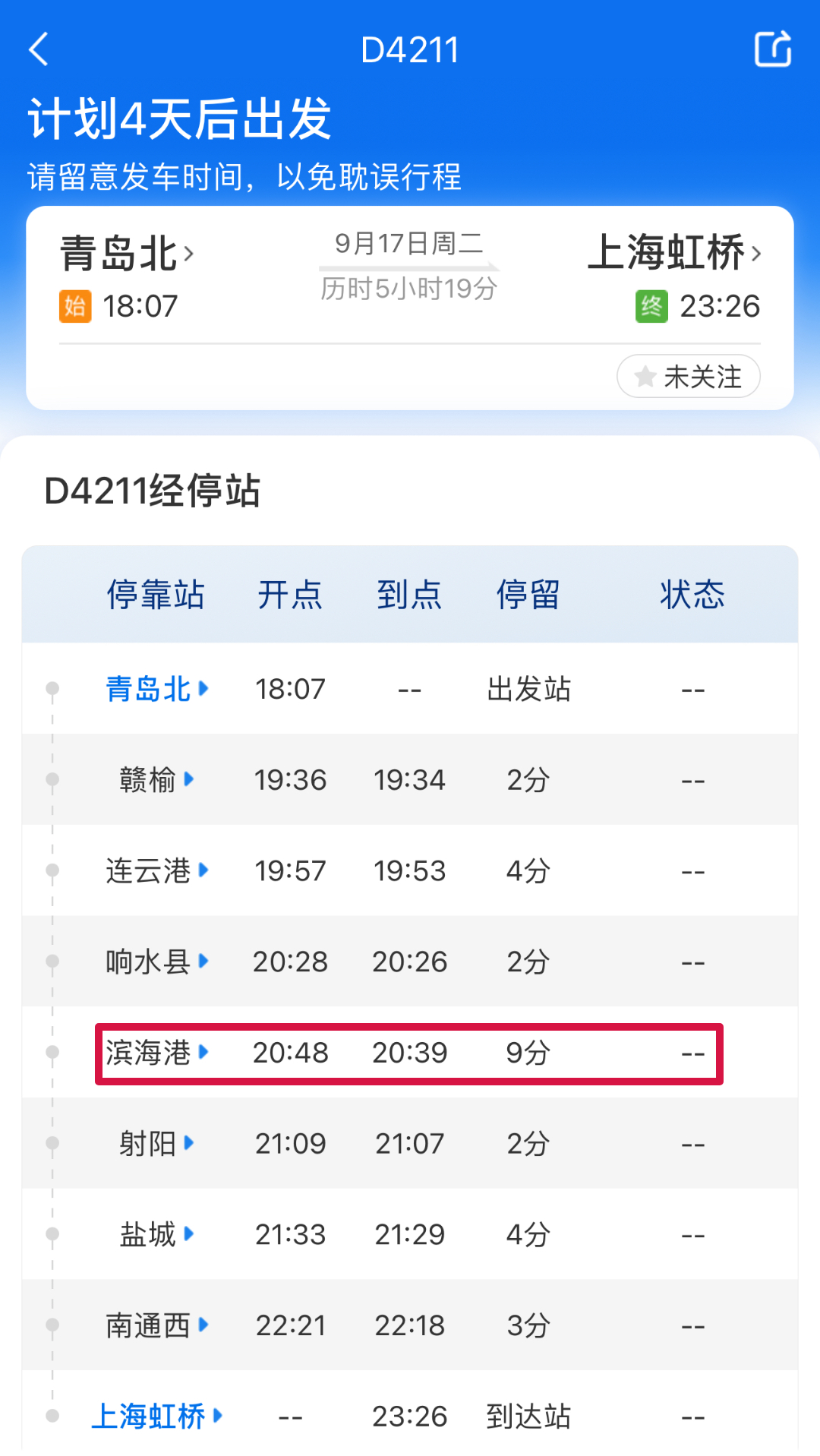Follow this train via 未关注 button

pos(689,376)
